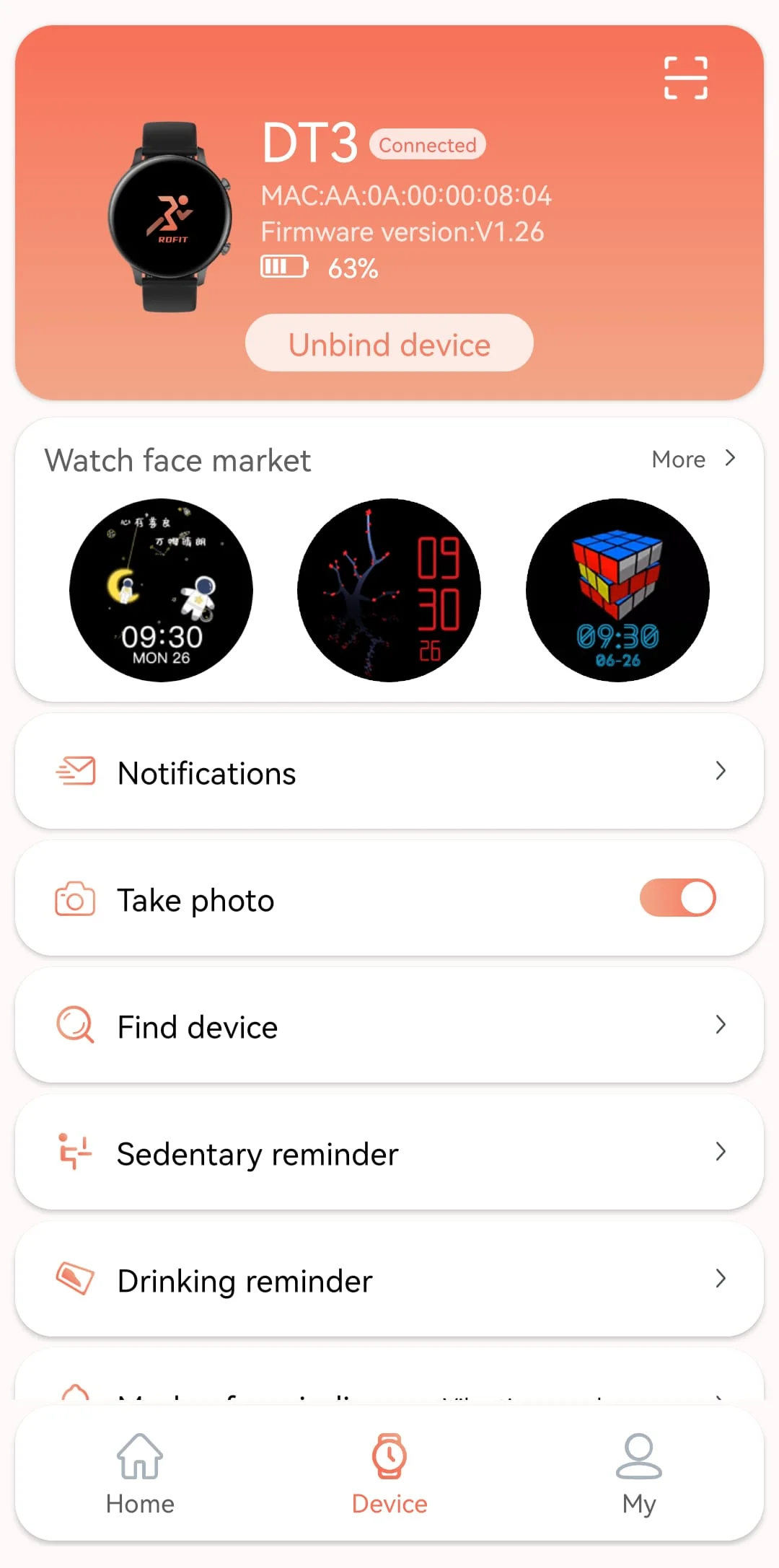Expand the Notifications settings
779x1568 pixels.
point(721,771)
